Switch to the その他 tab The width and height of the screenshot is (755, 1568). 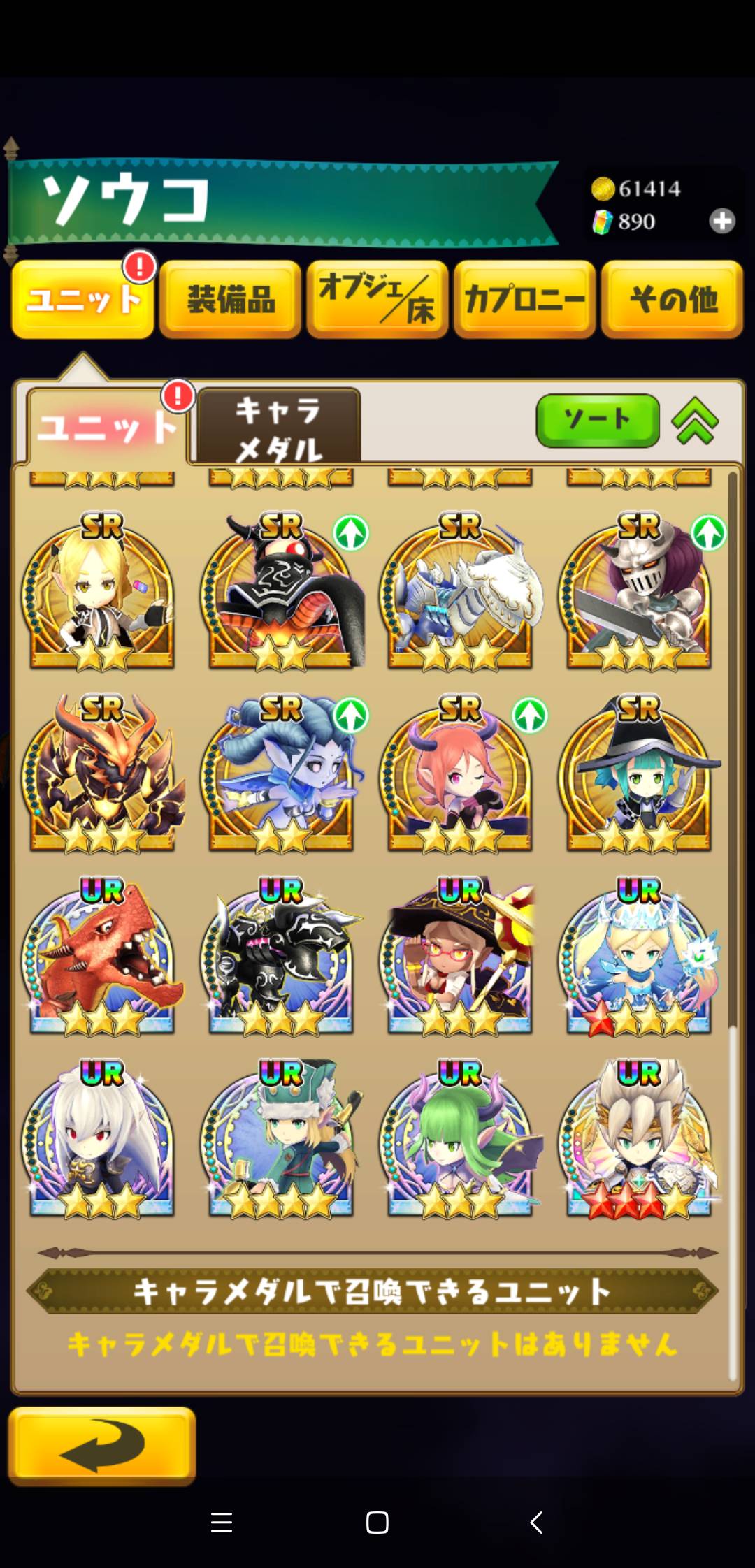tap(673, 299)
